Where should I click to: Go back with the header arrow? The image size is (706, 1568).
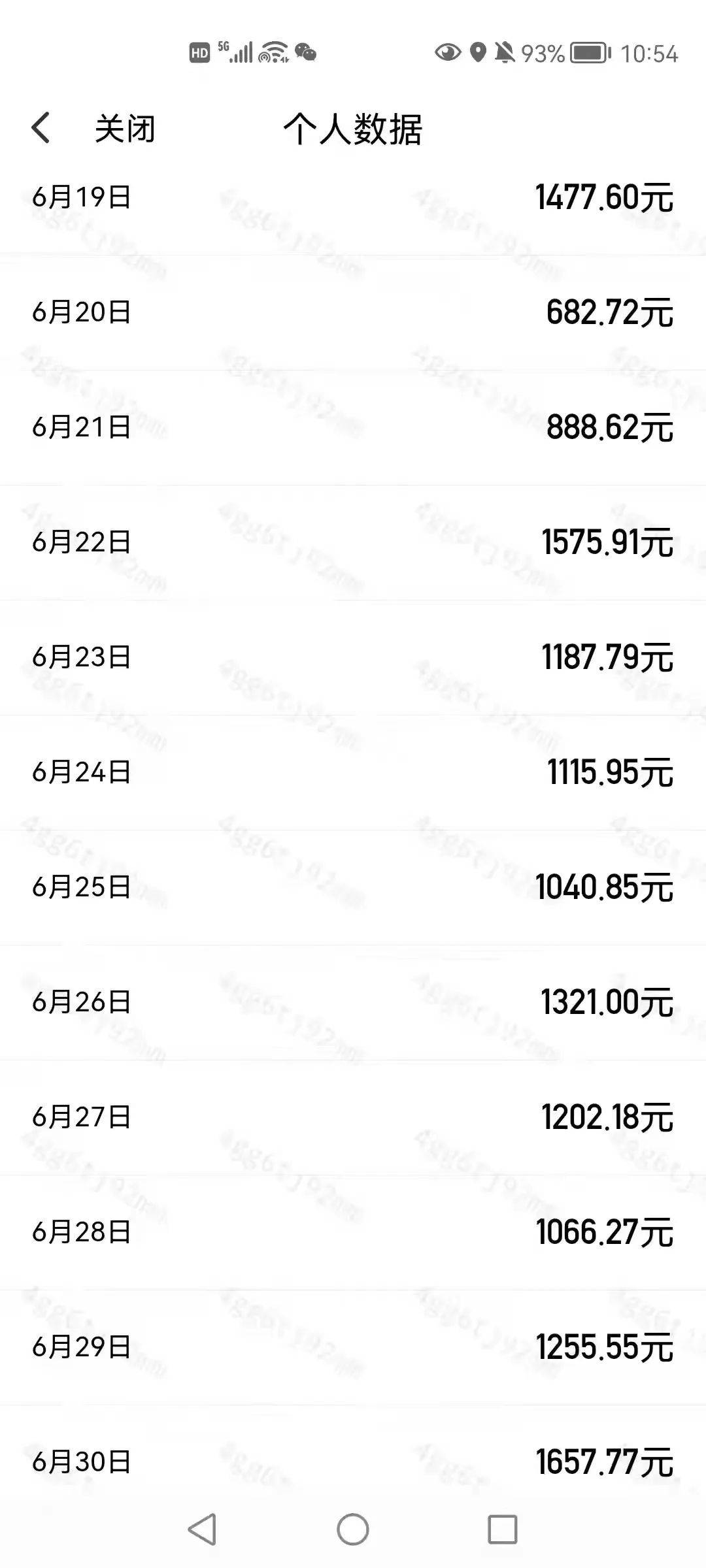point(41,127)
